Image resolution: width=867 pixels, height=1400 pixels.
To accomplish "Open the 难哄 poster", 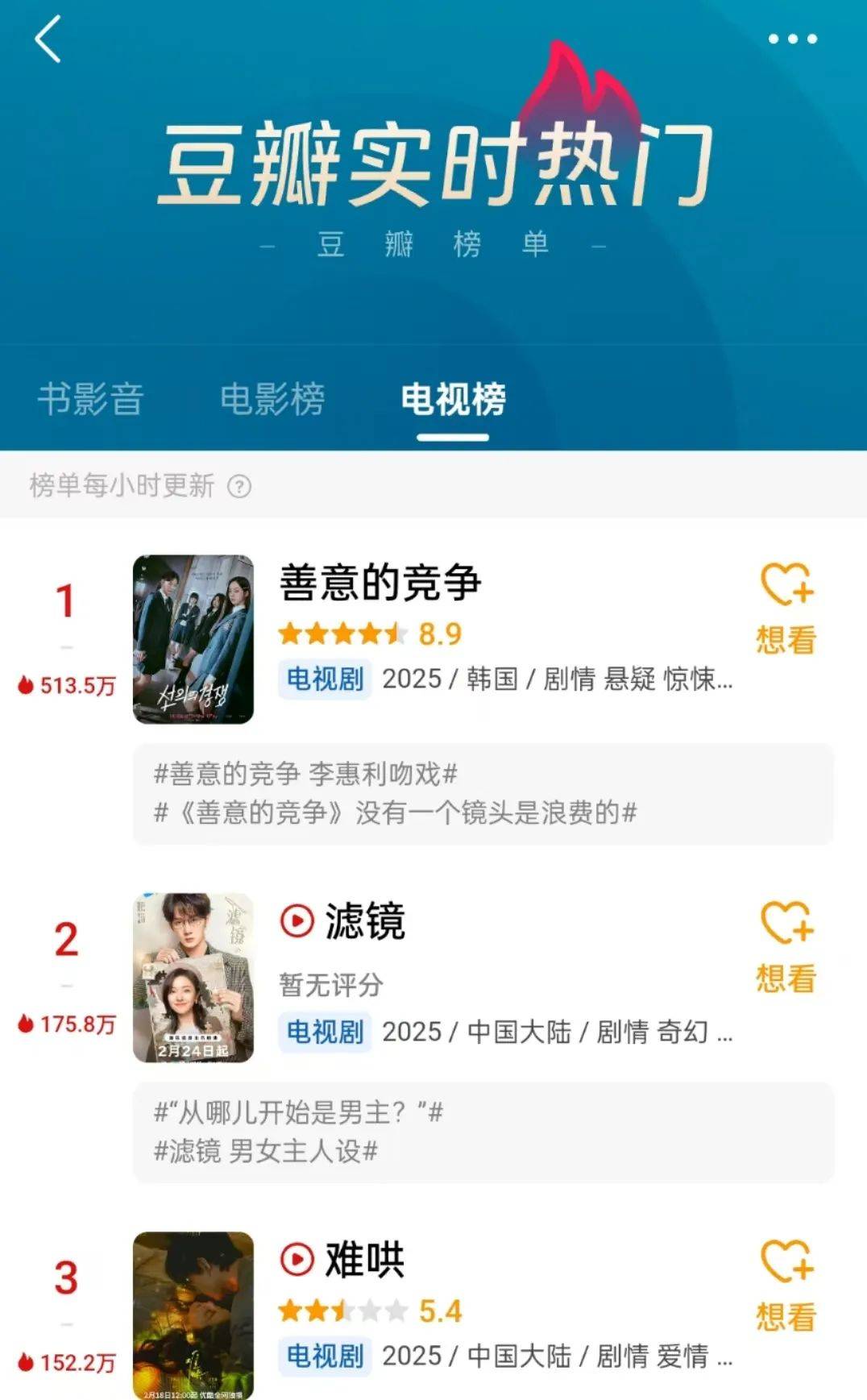I will pyautogui.click(x=193, y=1315).
